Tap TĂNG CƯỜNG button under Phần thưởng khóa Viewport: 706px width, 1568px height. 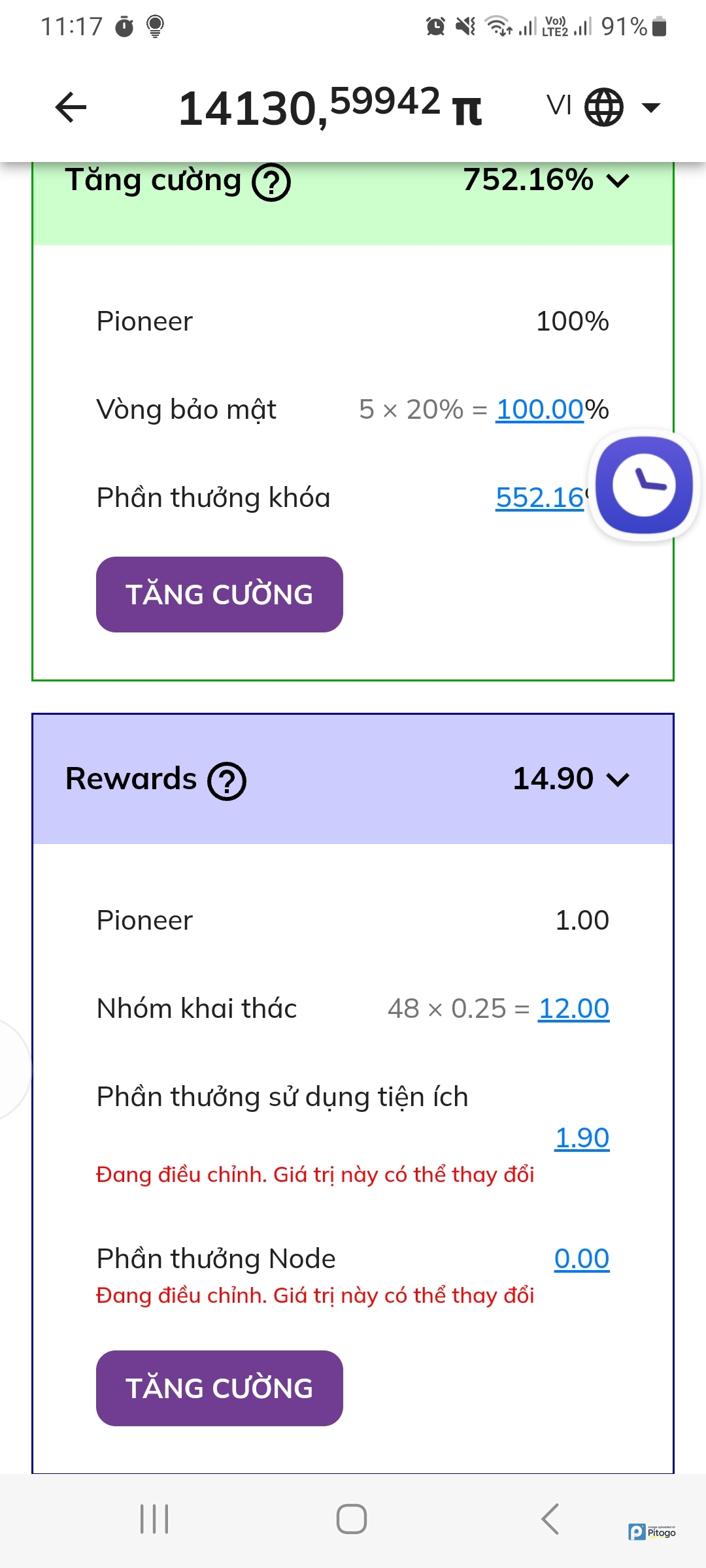point(220,595)
